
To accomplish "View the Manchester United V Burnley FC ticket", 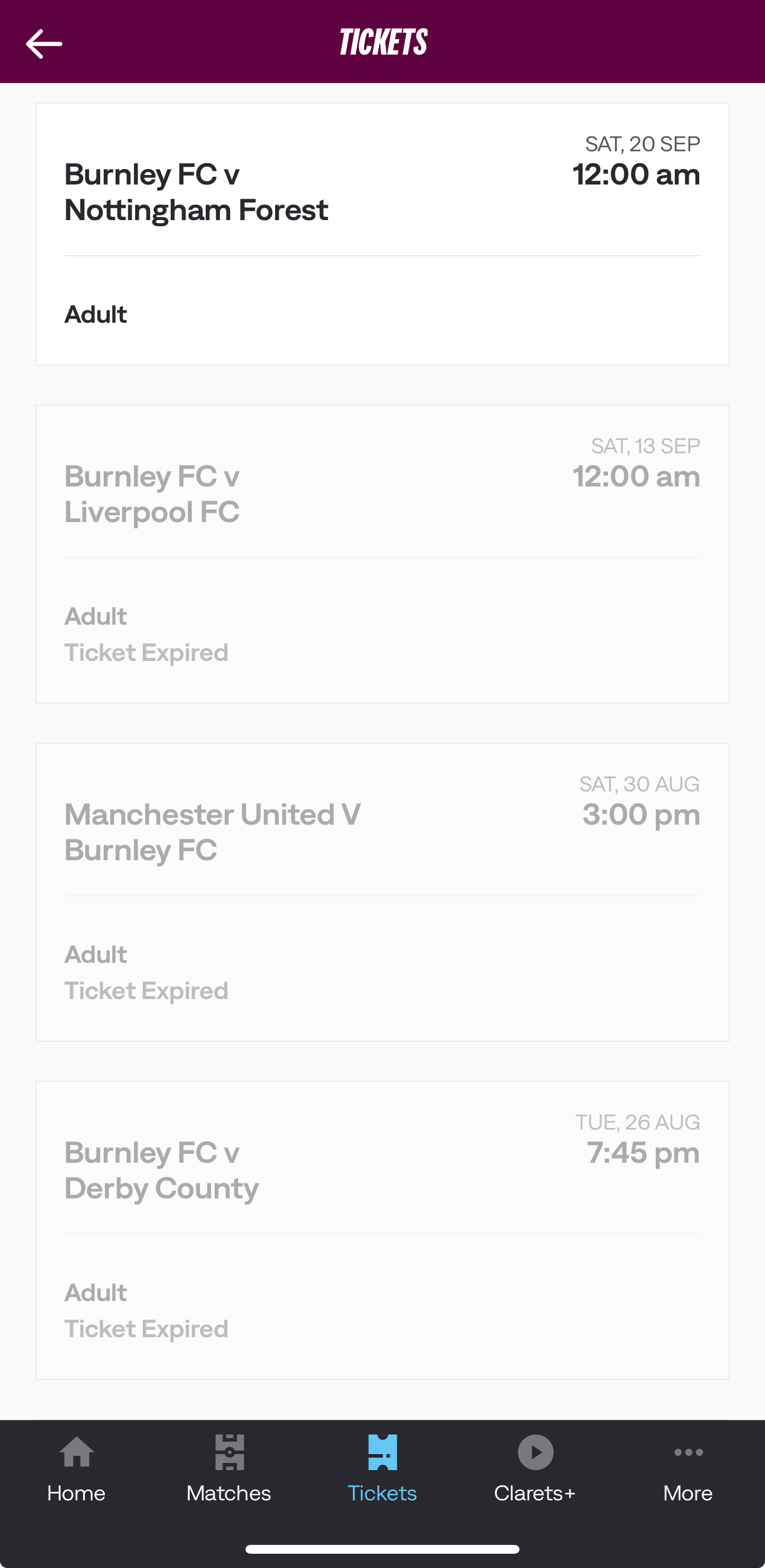I will click(x=382, y=892).
